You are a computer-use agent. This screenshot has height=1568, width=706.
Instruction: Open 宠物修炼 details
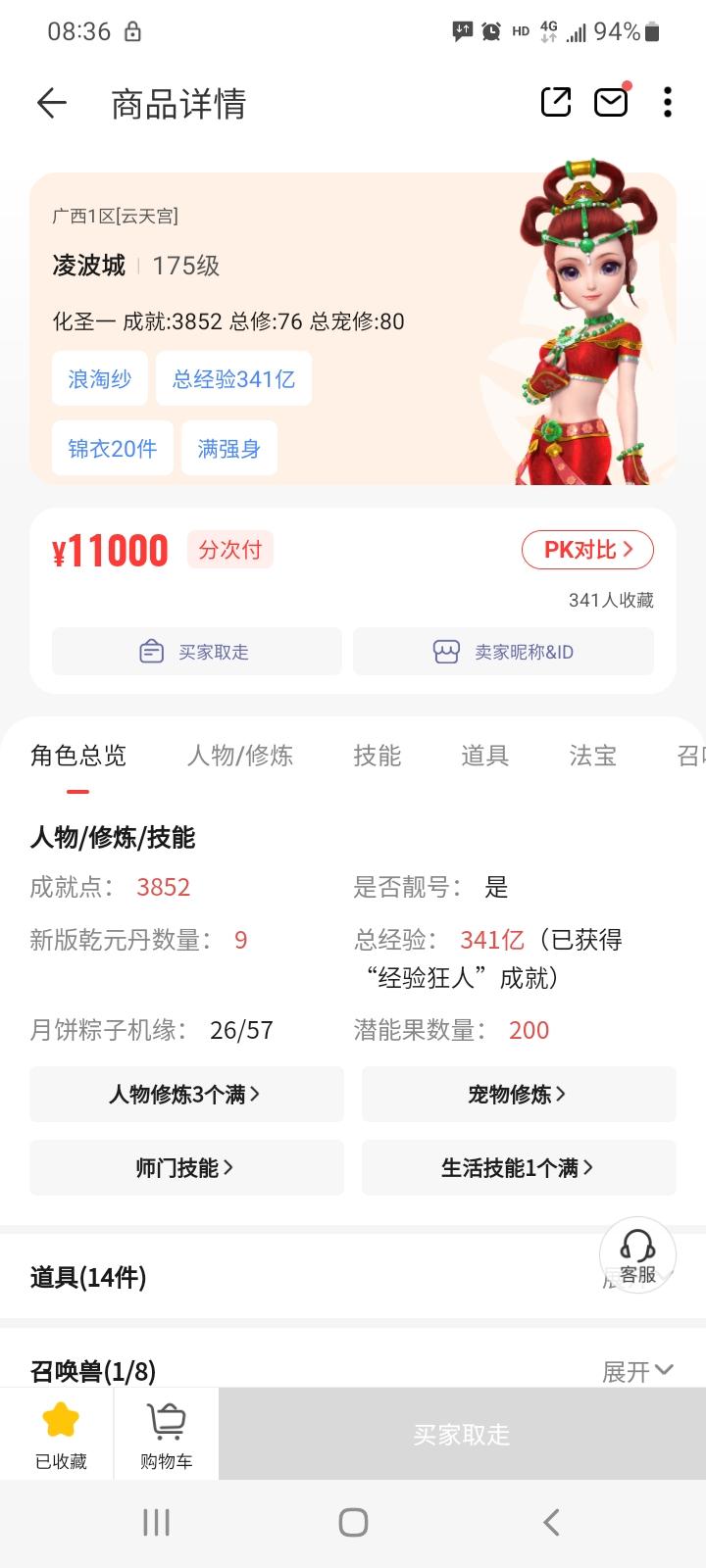519,1094
